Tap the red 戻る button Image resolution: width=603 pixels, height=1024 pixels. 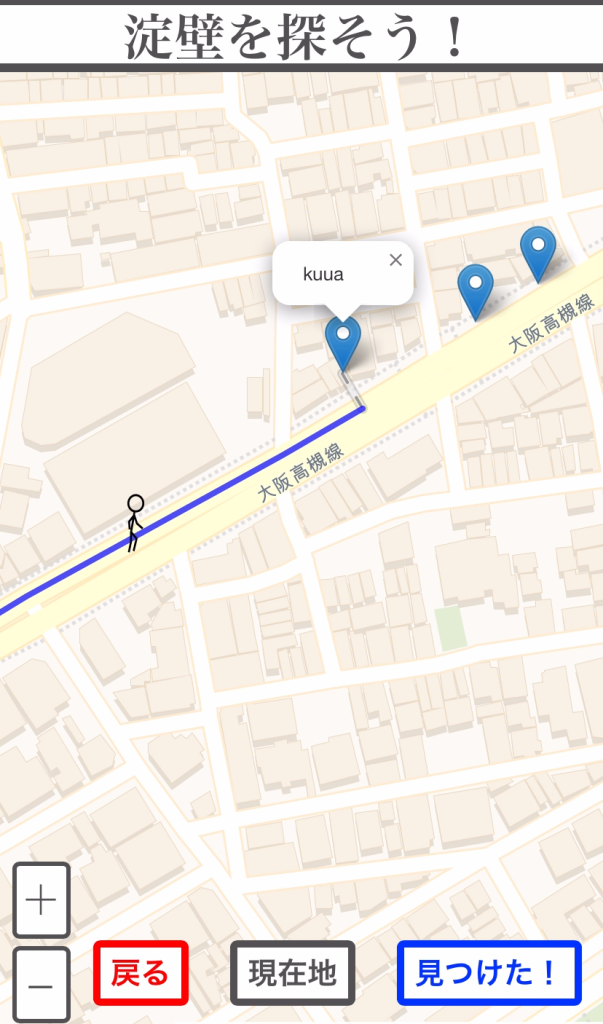tap(141, 972)
